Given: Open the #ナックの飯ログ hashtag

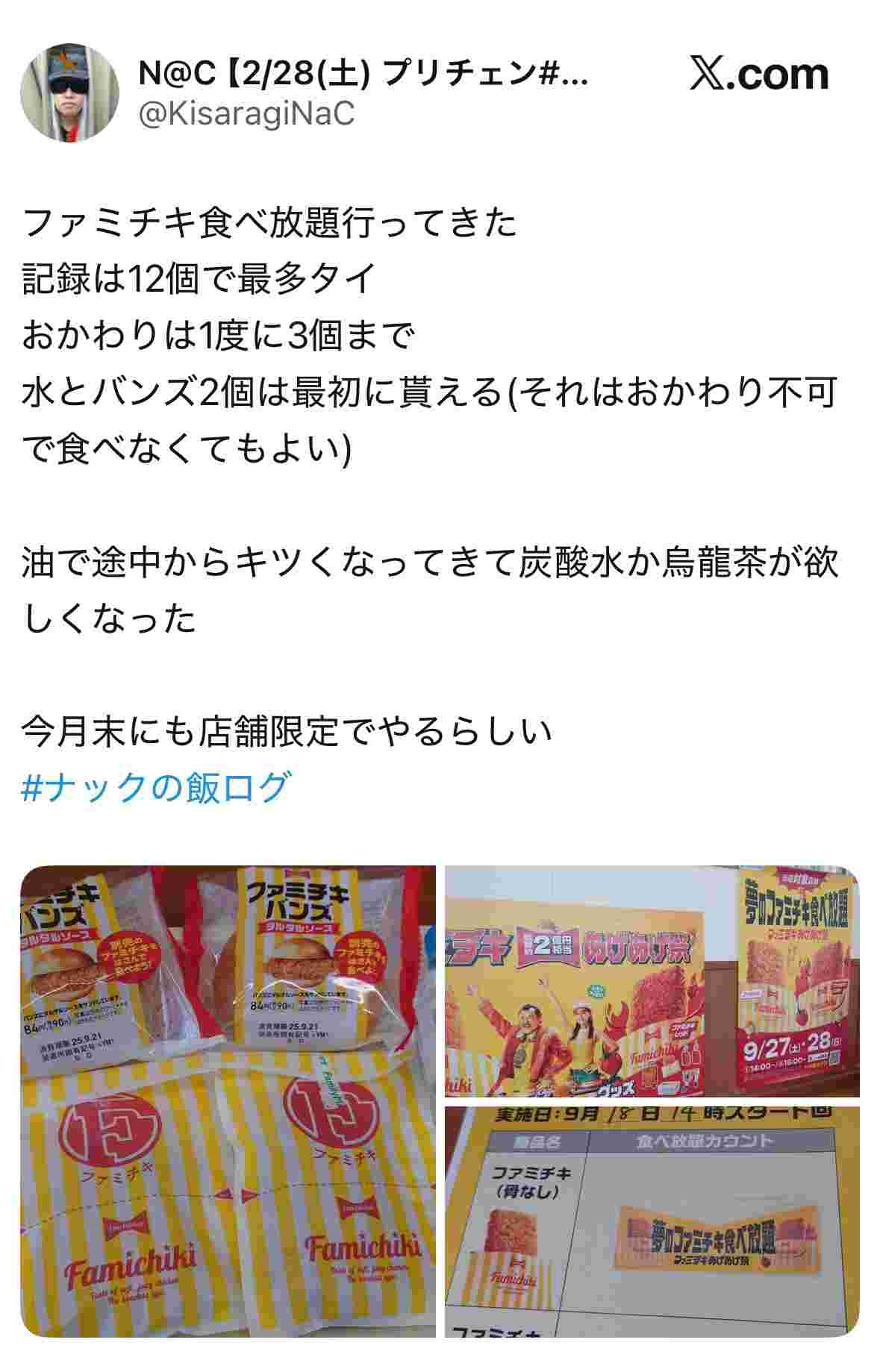Looking at the screenshot, I should 155,787.
